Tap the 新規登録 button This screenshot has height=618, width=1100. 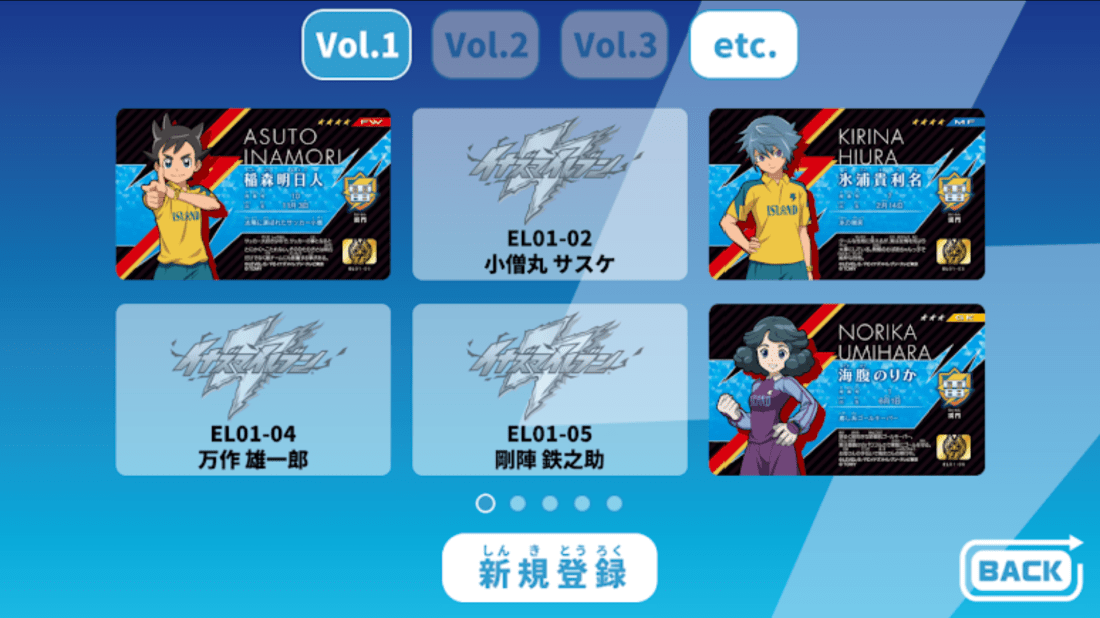550,568
